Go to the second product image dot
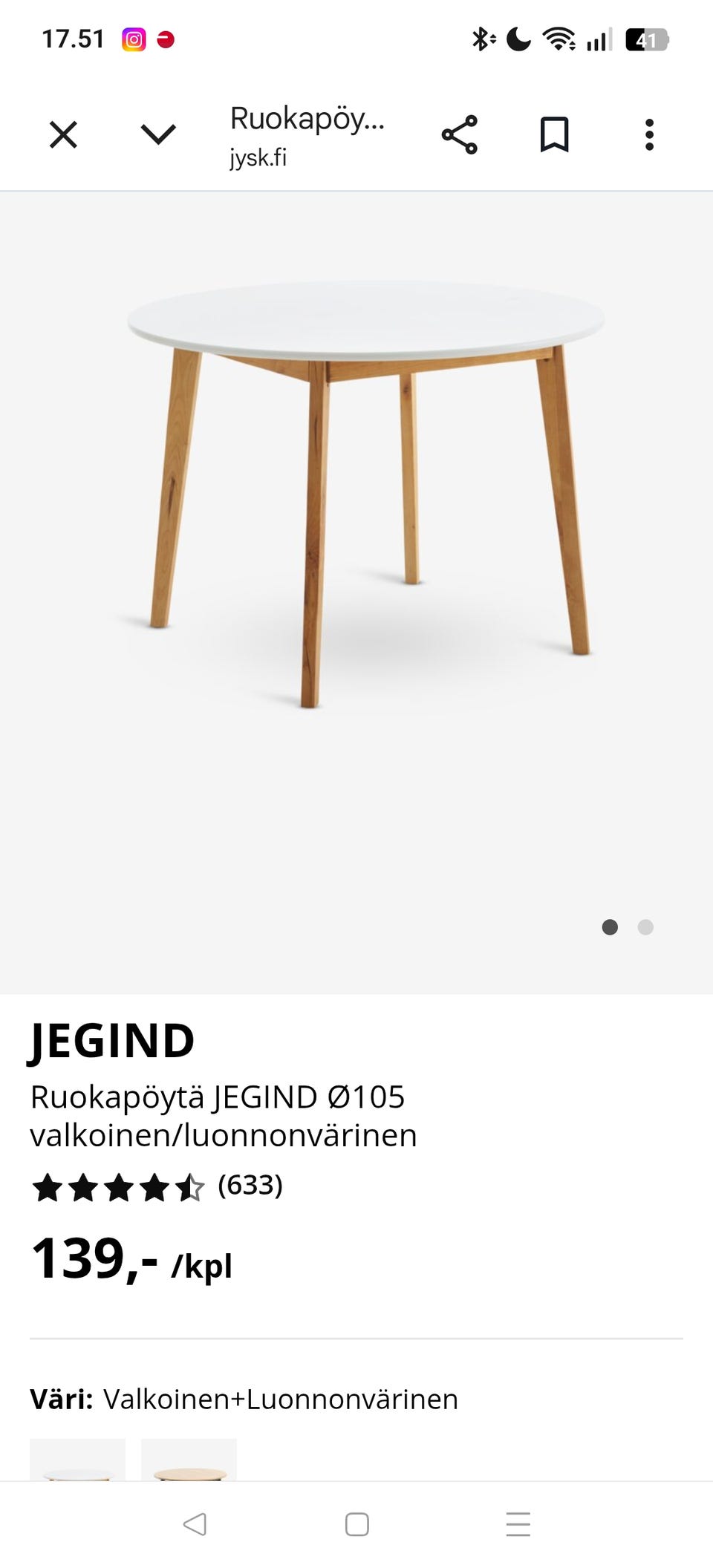 coord(645,927)
